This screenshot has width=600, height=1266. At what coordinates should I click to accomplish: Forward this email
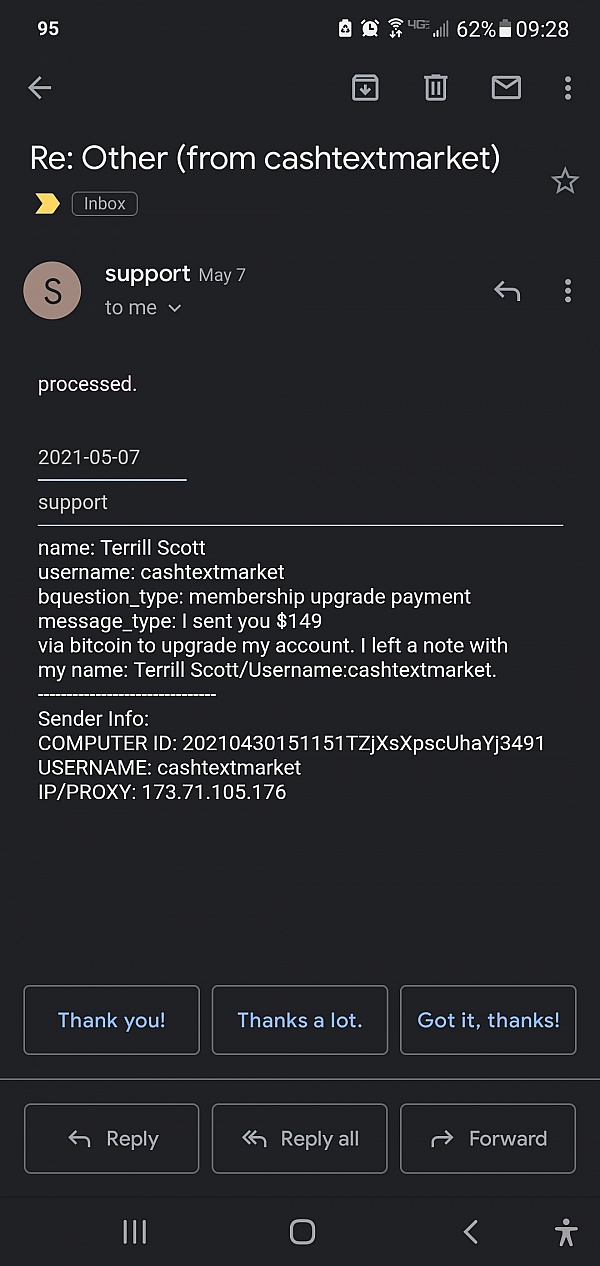[x=488, y=1138]
